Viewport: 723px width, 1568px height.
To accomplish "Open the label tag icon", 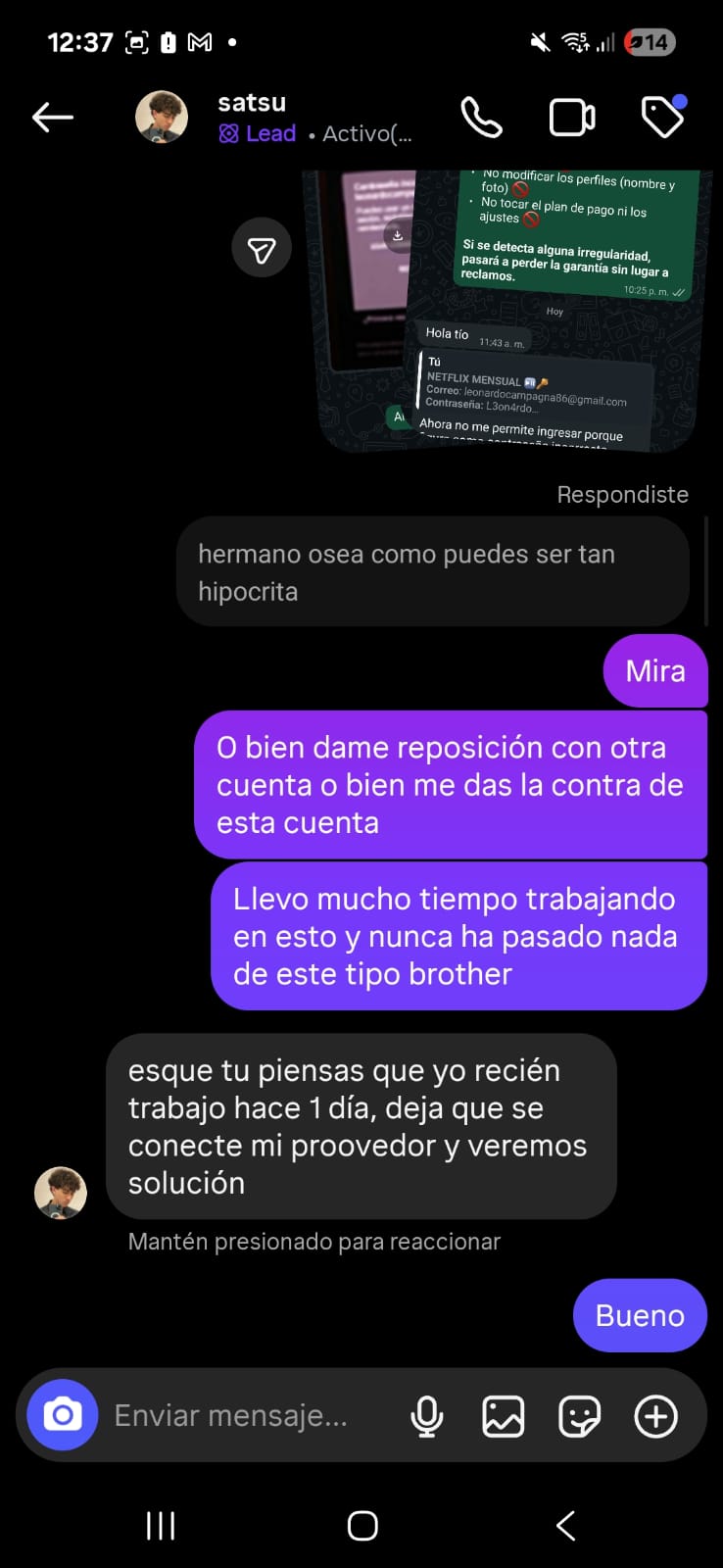I will pyautogui.click(x=663, y=118).
